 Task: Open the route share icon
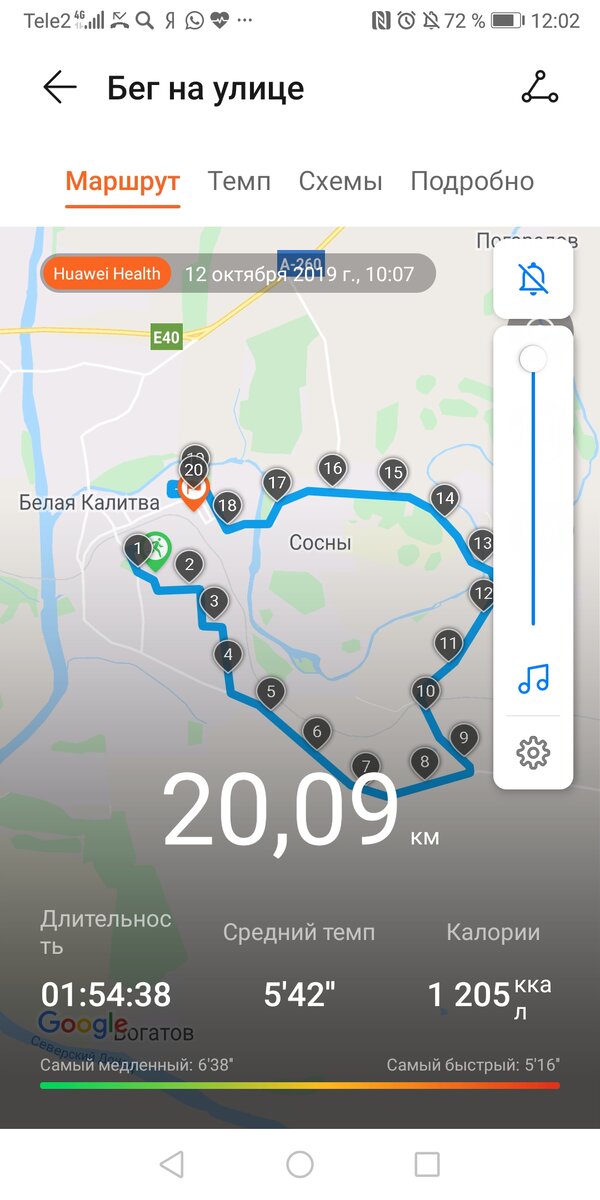[x=540, y=88]
